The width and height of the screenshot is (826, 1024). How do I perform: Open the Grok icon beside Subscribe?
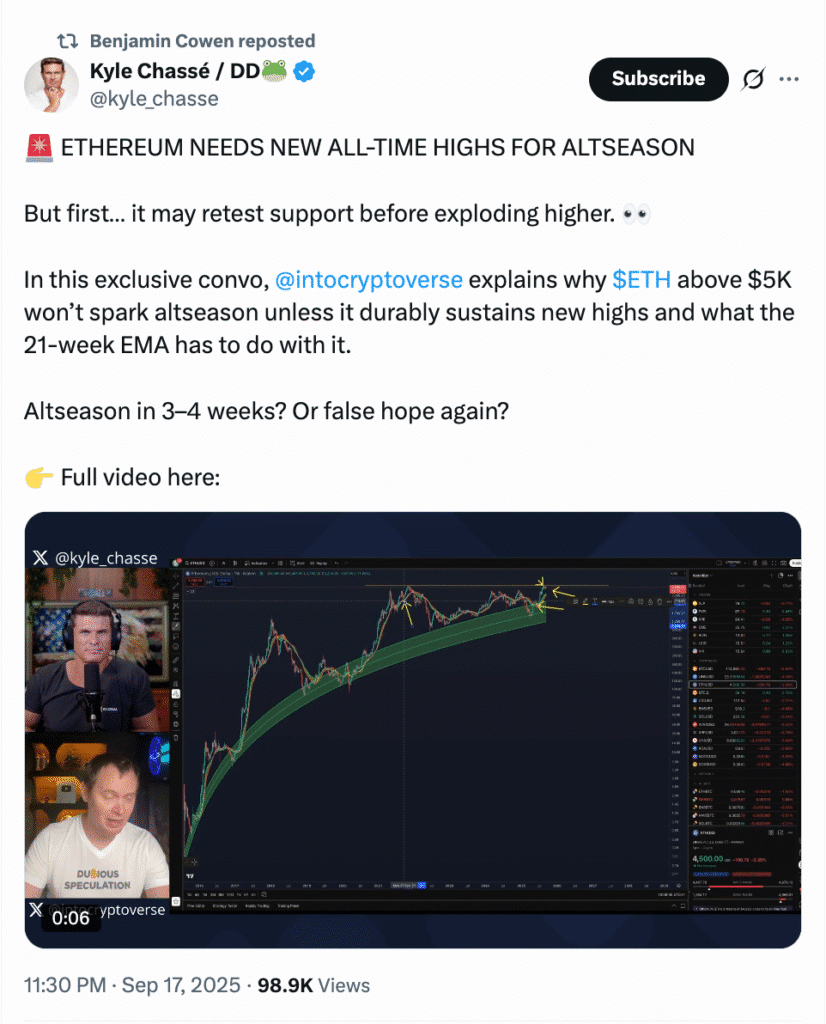tap(745, 79)
